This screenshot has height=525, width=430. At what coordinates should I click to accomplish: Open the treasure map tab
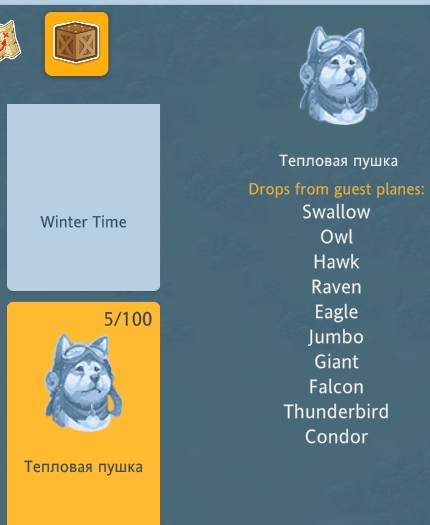[9, 41]
